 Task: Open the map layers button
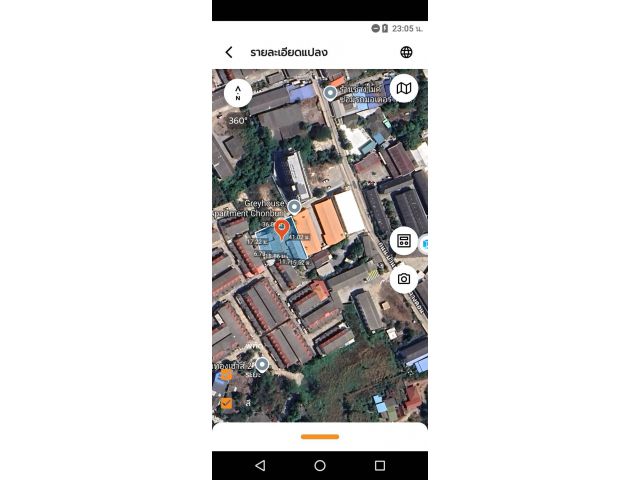[x=404, y=89]
